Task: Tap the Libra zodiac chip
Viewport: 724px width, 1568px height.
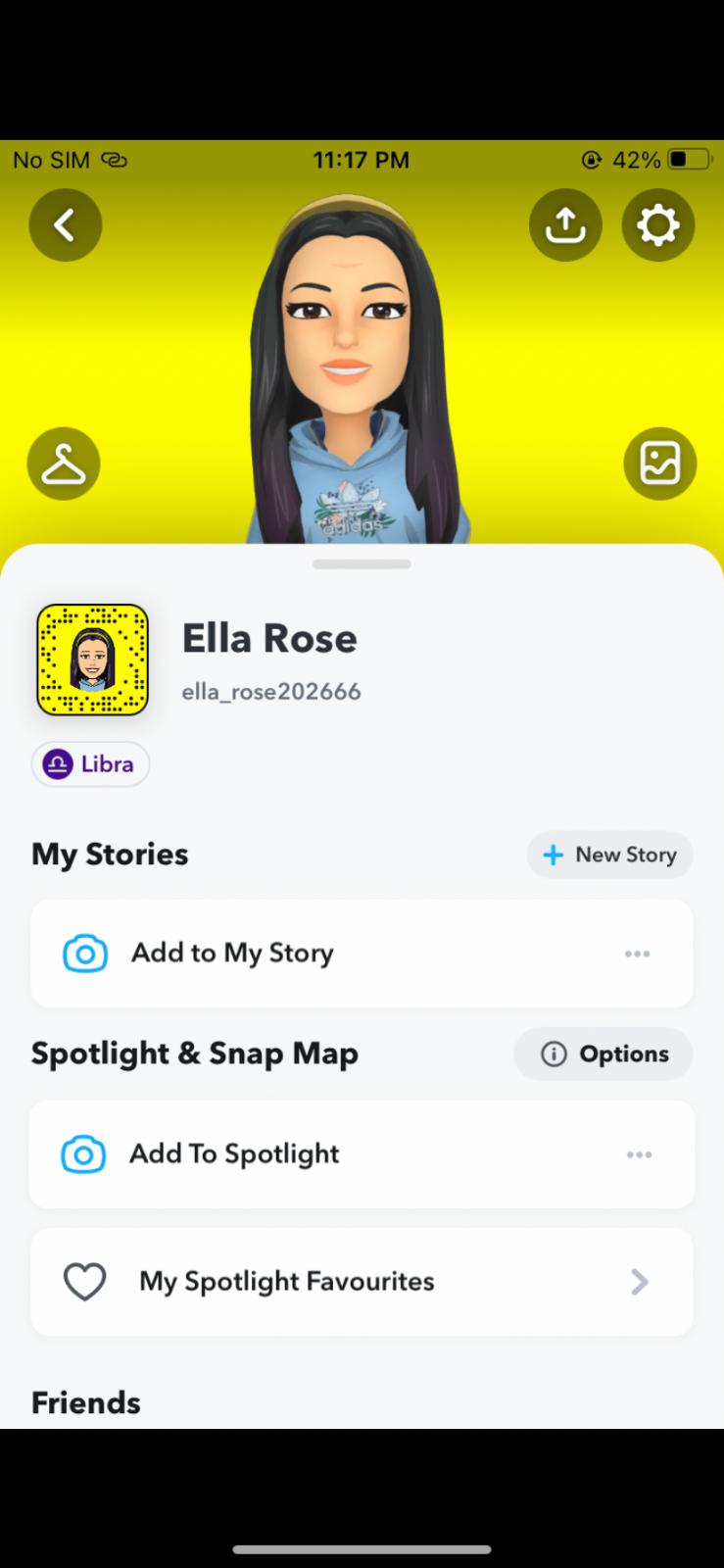Action: click(91, 764)
